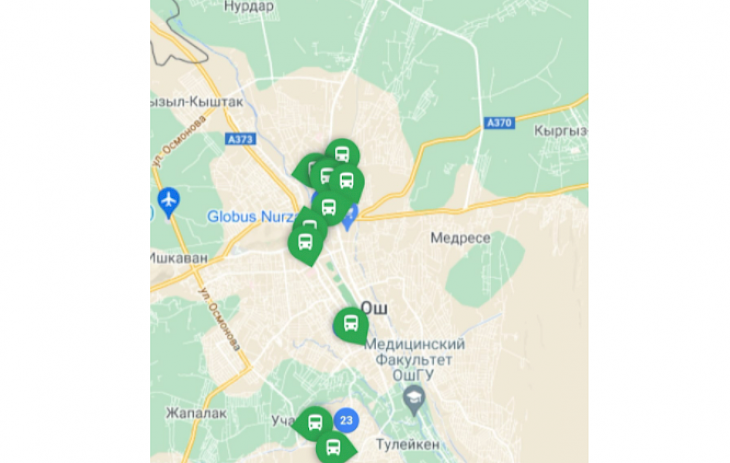Image resolution: width=730 pixels, height=463 pixels.
Task: Tap the northernmost bus stop marker
Action: point(342,155)
